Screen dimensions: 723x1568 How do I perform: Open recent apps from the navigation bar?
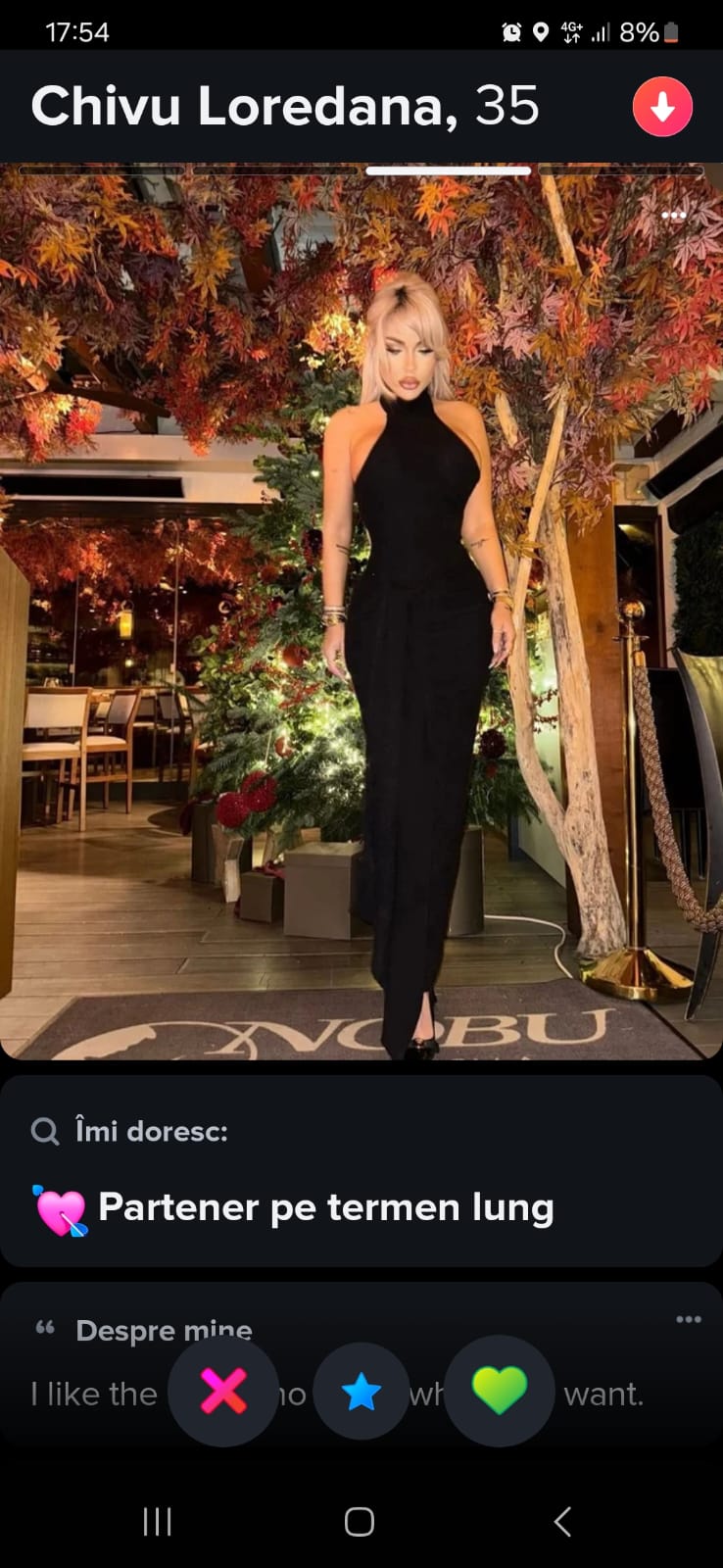coord(157,1521)
